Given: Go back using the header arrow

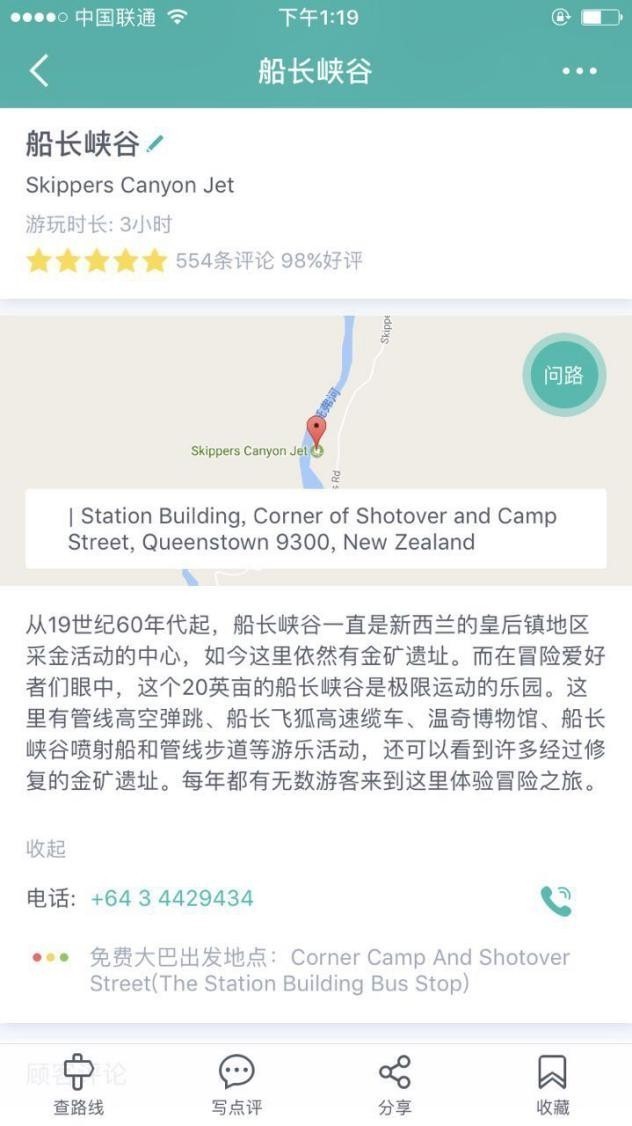Looking at the screenshot, I should point(39,71).
